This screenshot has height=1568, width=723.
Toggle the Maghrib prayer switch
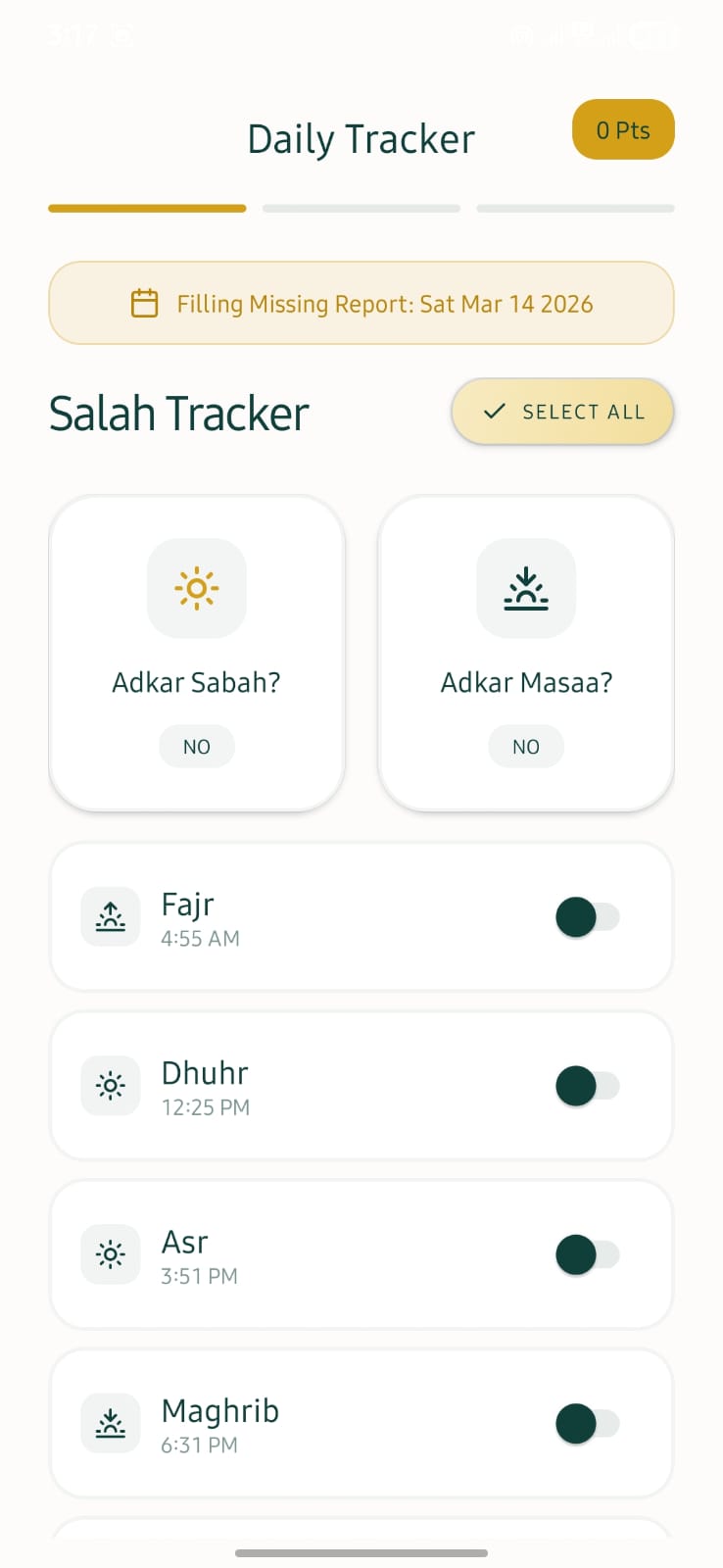click(x=588, y=1423)
